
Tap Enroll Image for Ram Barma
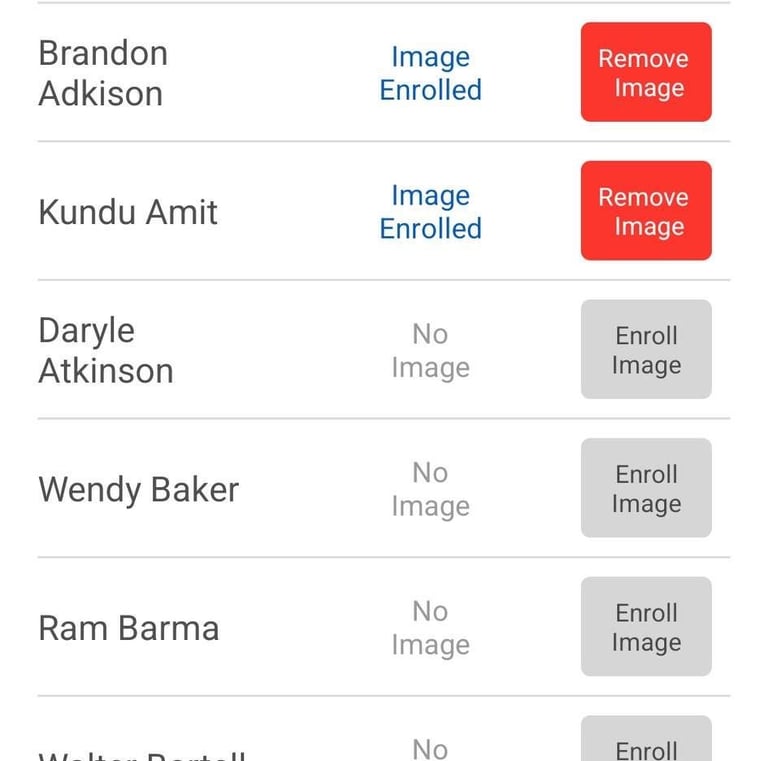click(646, 627)
